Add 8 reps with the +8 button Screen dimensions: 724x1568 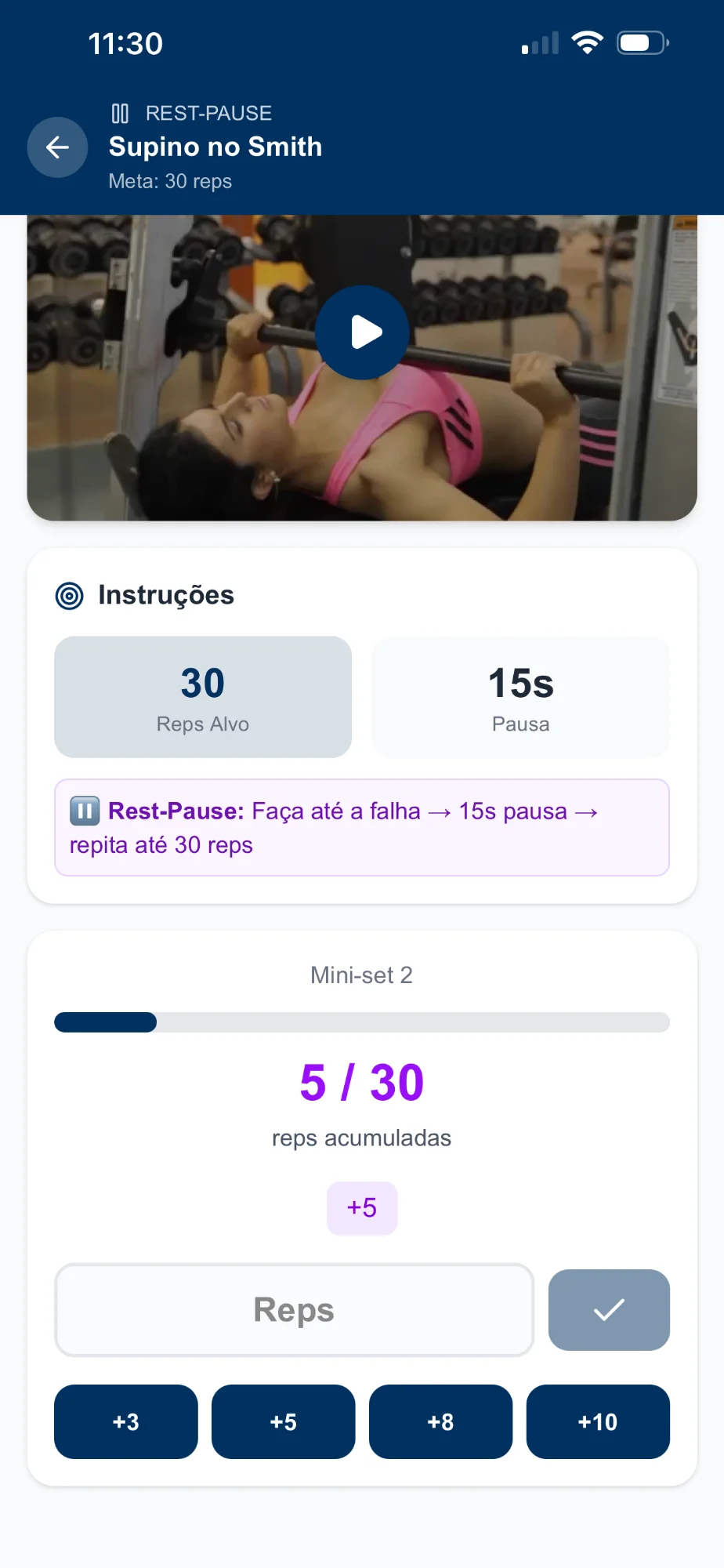point(440,1421)
